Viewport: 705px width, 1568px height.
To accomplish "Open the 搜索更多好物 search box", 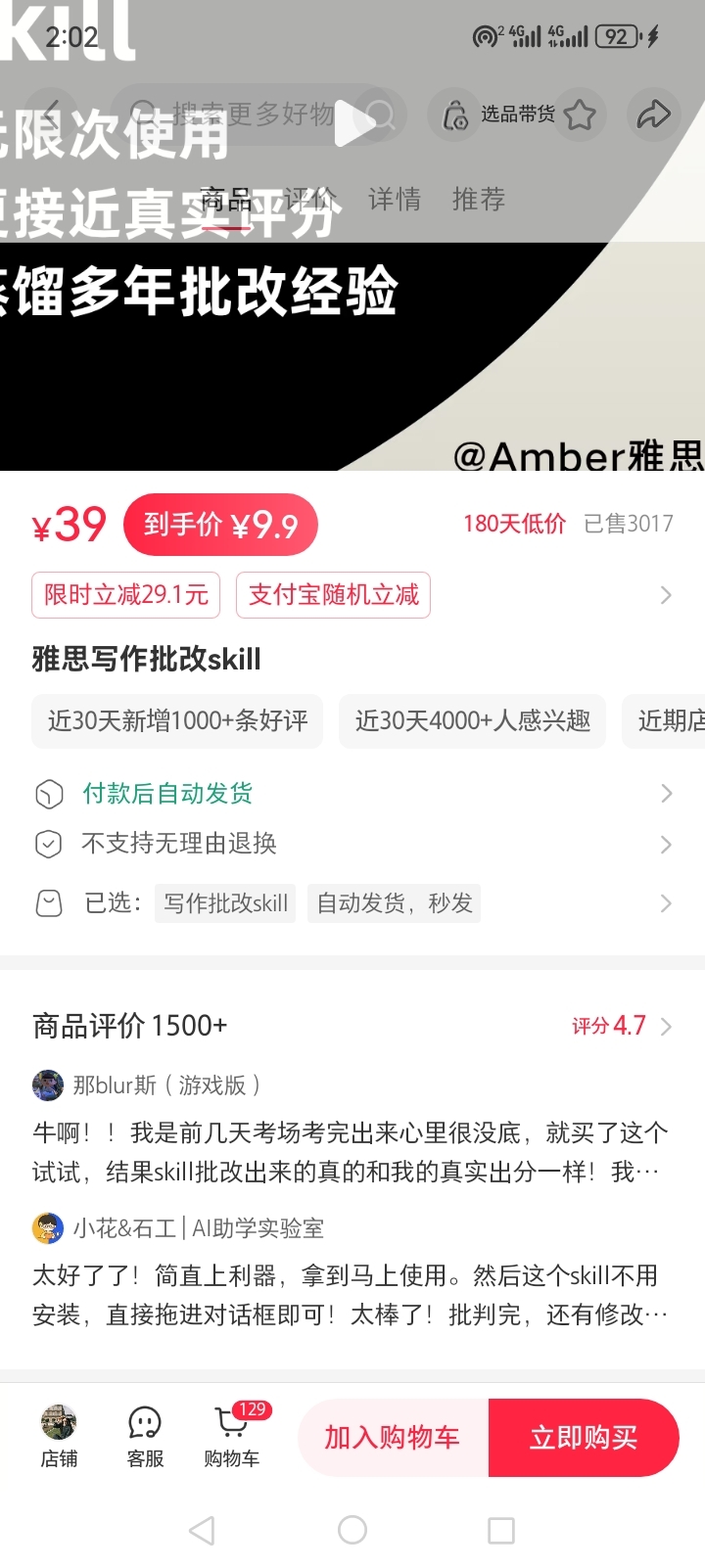I will (x=255, y=115).
